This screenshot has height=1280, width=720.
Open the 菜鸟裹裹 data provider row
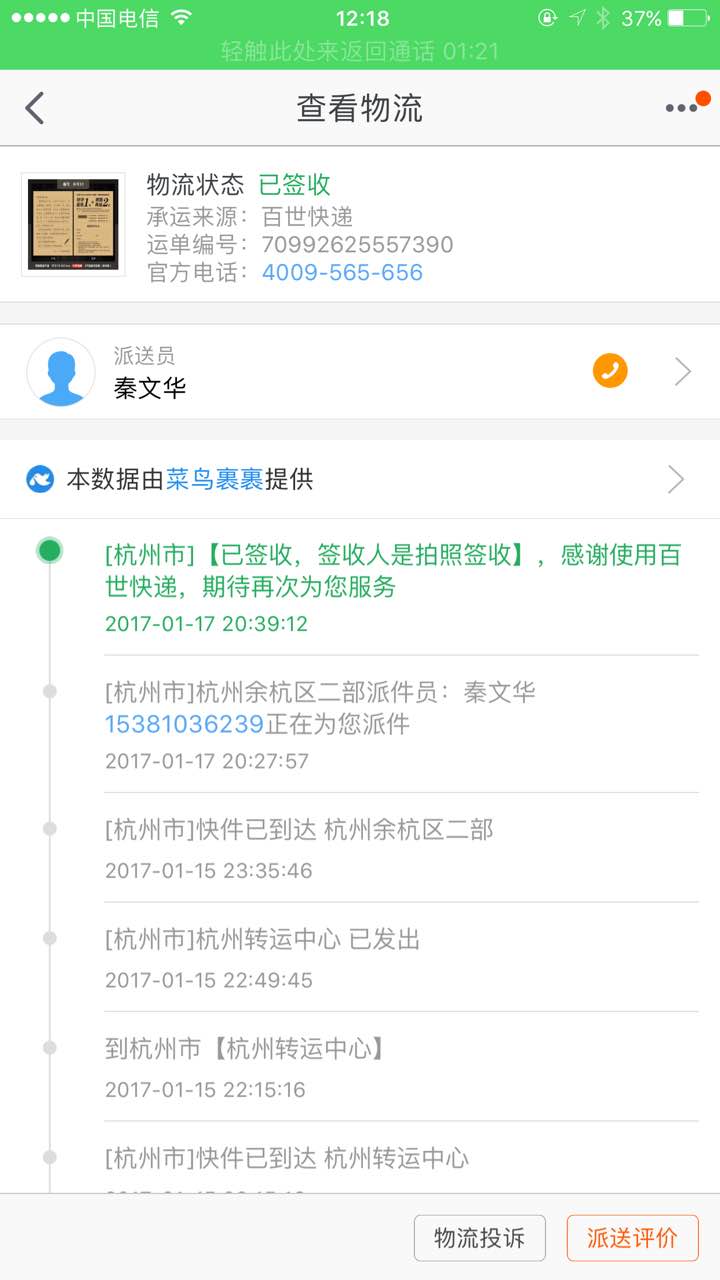point(360,480)
